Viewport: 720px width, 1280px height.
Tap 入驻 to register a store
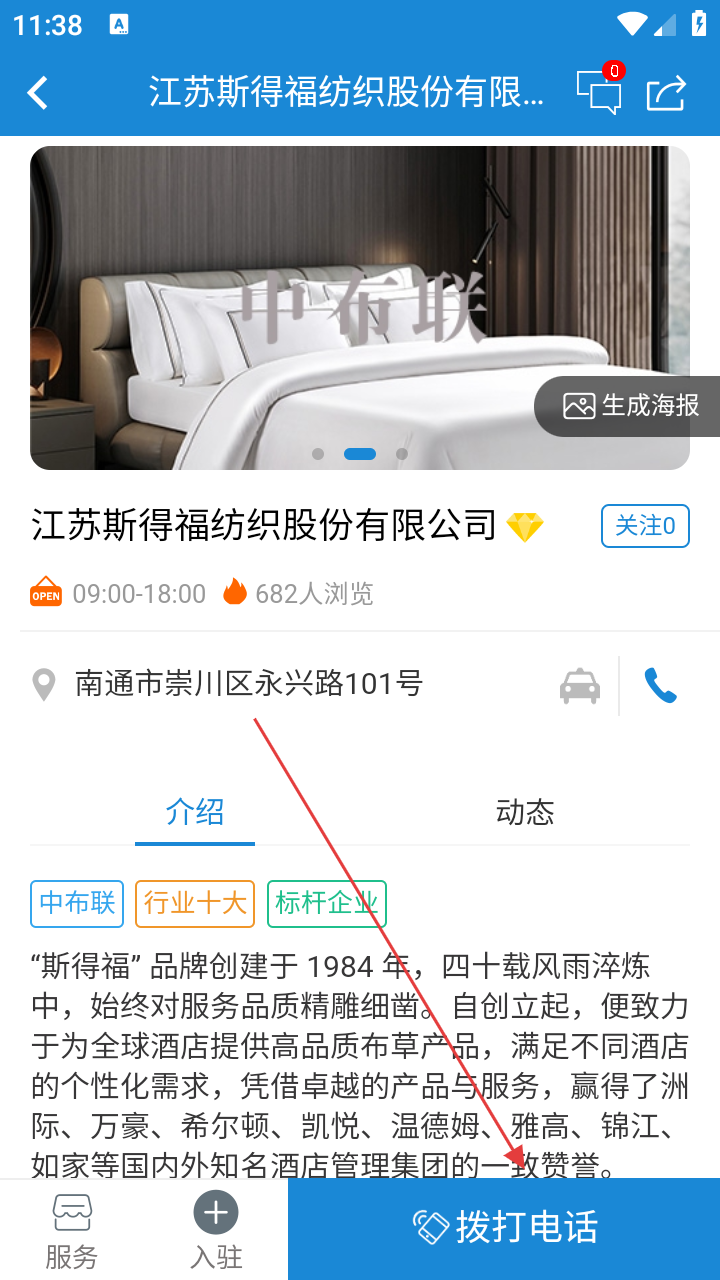pyautogui.click(x=216, y=1231)
